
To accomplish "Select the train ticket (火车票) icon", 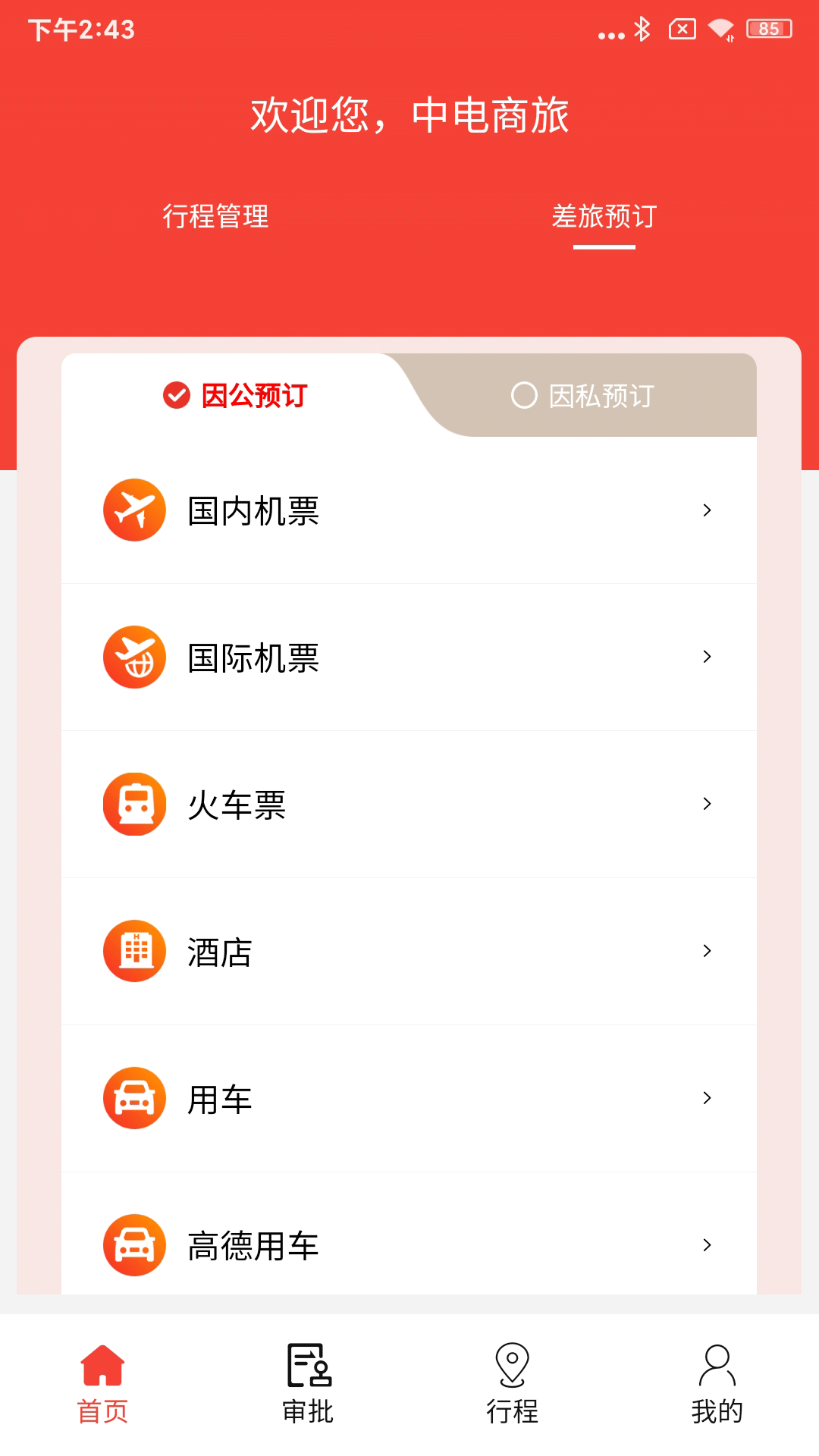I will tap(134, 804).
